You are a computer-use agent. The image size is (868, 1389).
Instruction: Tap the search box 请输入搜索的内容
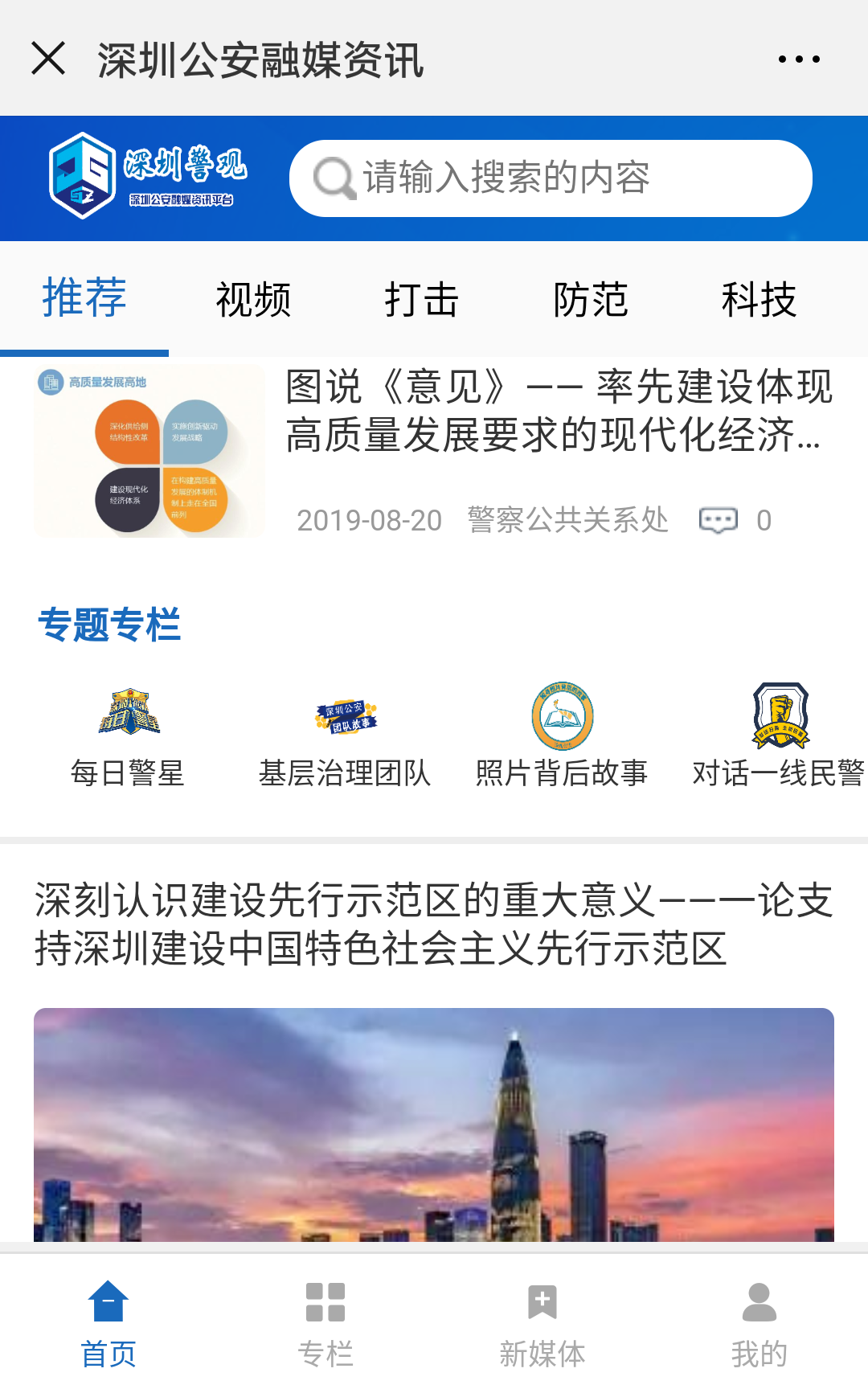click(551, 178)
